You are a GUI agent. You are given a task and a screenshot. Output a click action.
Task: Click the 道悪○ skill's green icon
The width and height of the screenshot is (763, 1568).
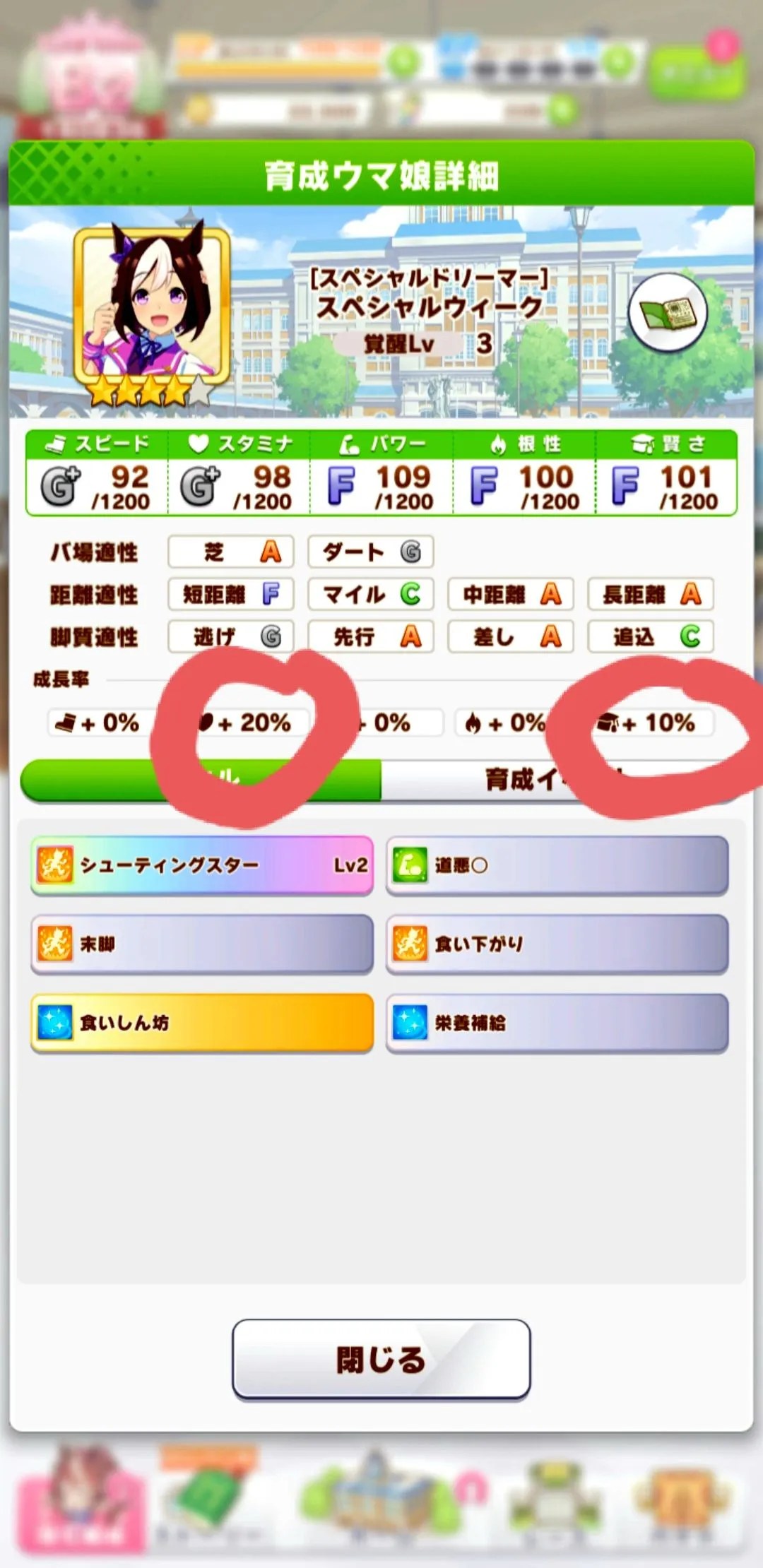click(x=411, y=863)
